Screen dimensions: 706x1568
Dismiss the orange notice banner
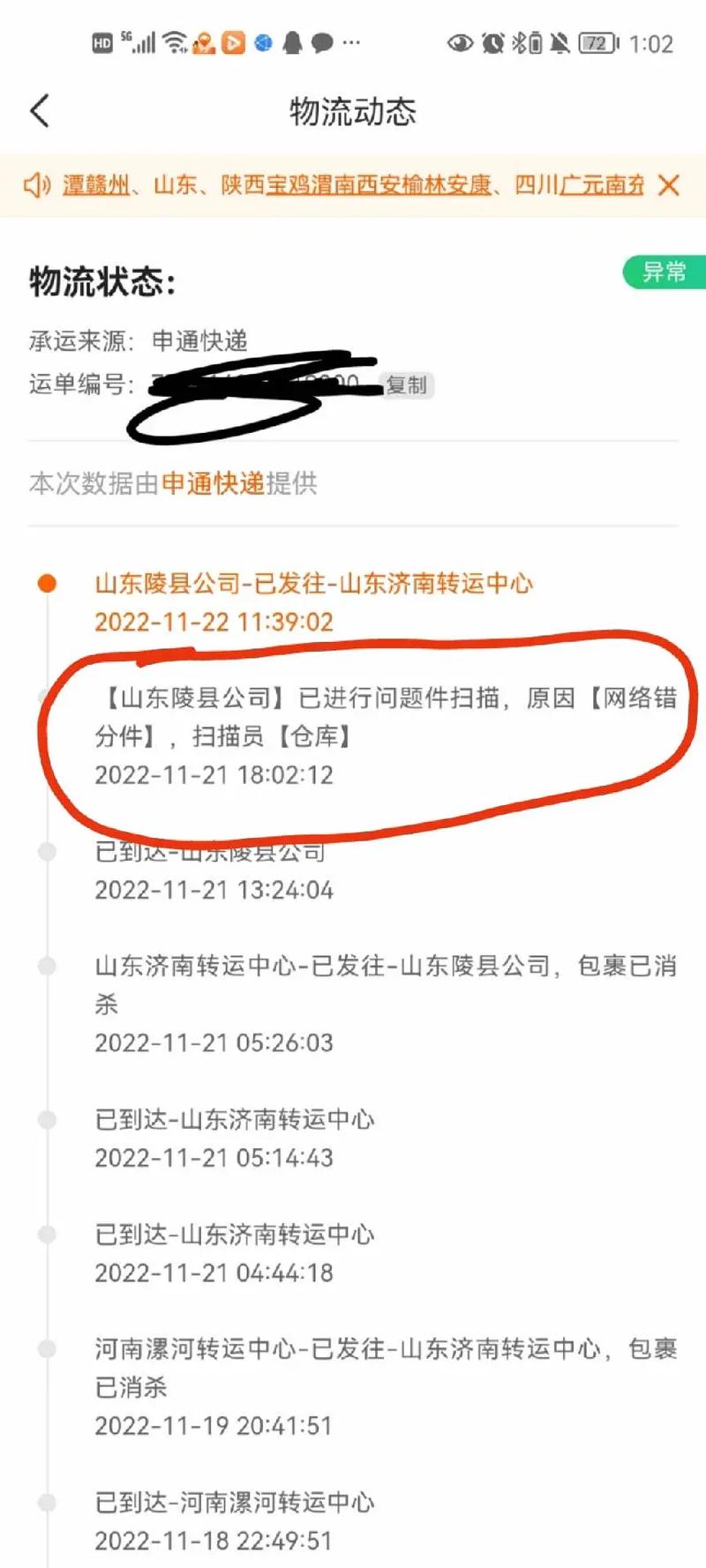(x=669, y=185)
